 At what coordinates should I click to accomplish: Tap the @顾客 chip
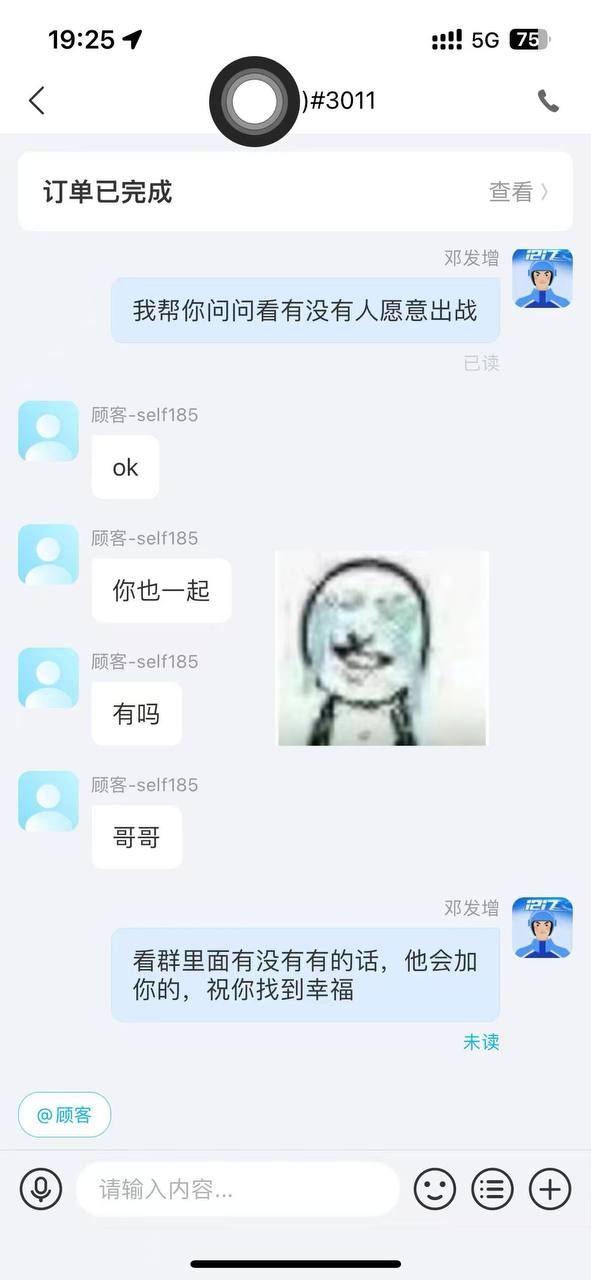point(64,1114)
